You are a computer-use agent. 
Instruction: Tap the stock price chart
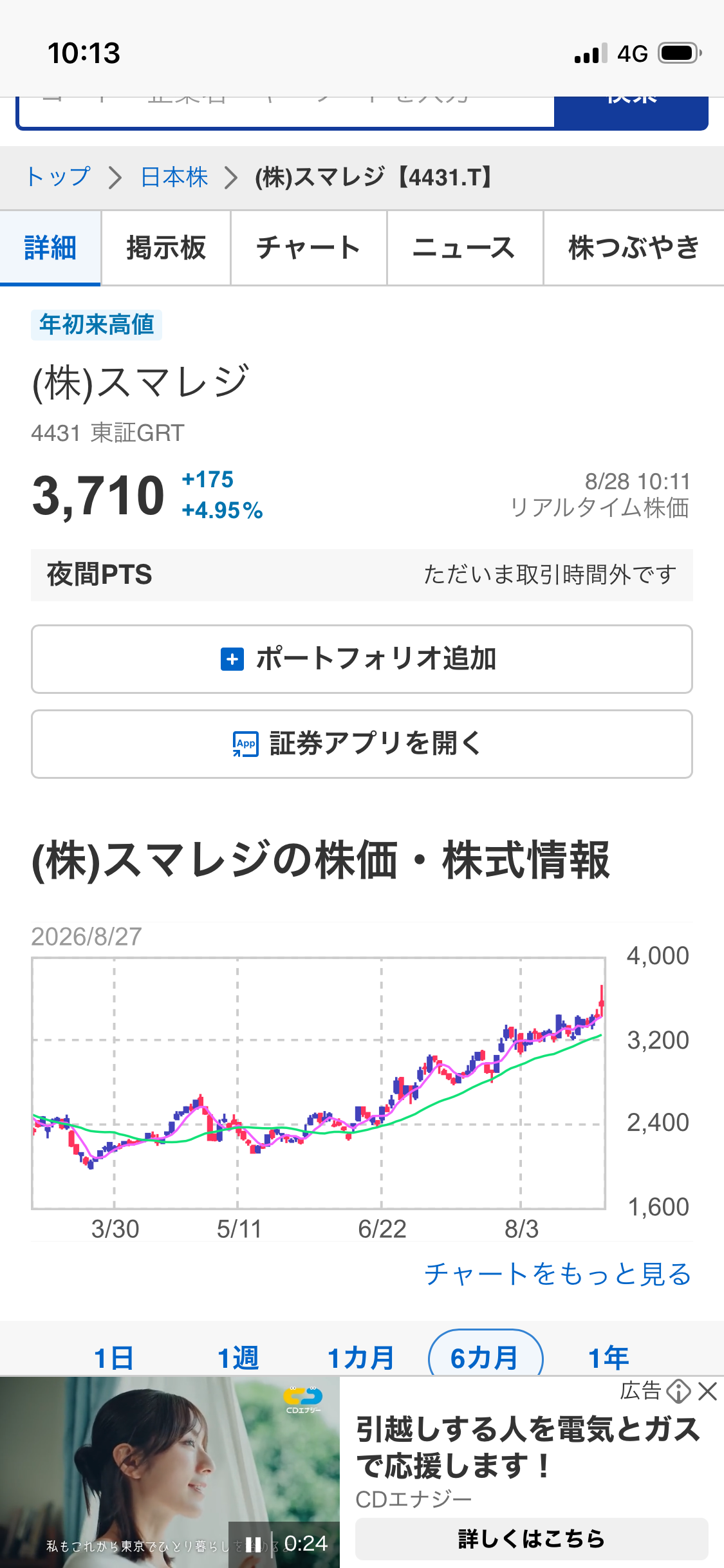click(x=319, y=1083)
